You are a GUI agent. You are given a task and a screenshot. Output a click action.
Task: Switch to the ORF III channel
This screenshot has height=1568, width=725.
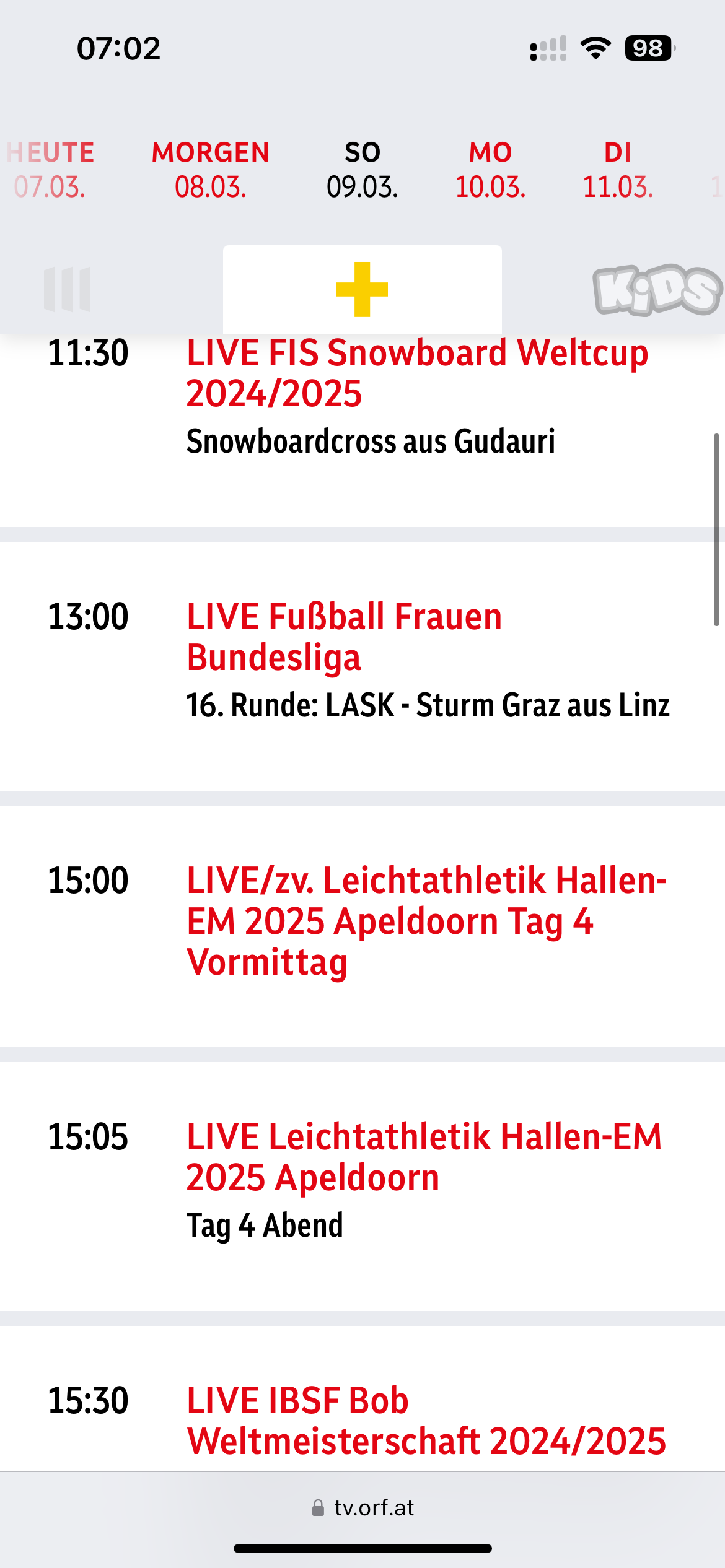(x=68, y=289)
